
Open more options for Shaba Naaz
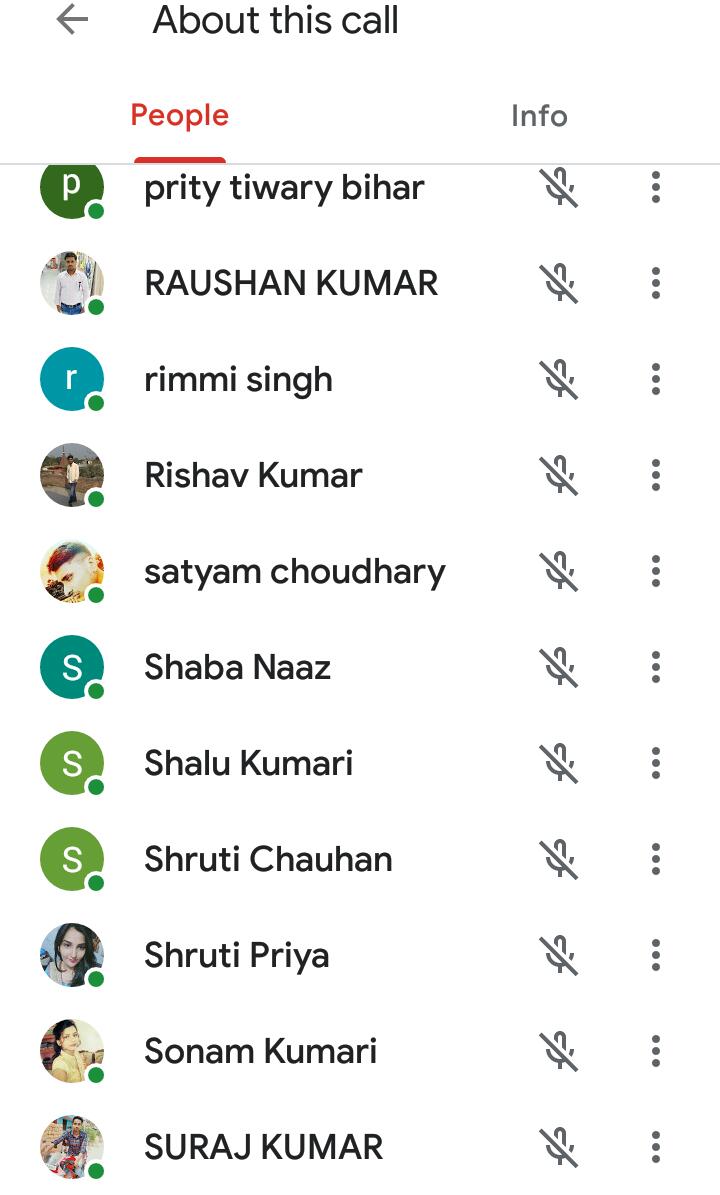pyautogui.click(x=655, y=667)
